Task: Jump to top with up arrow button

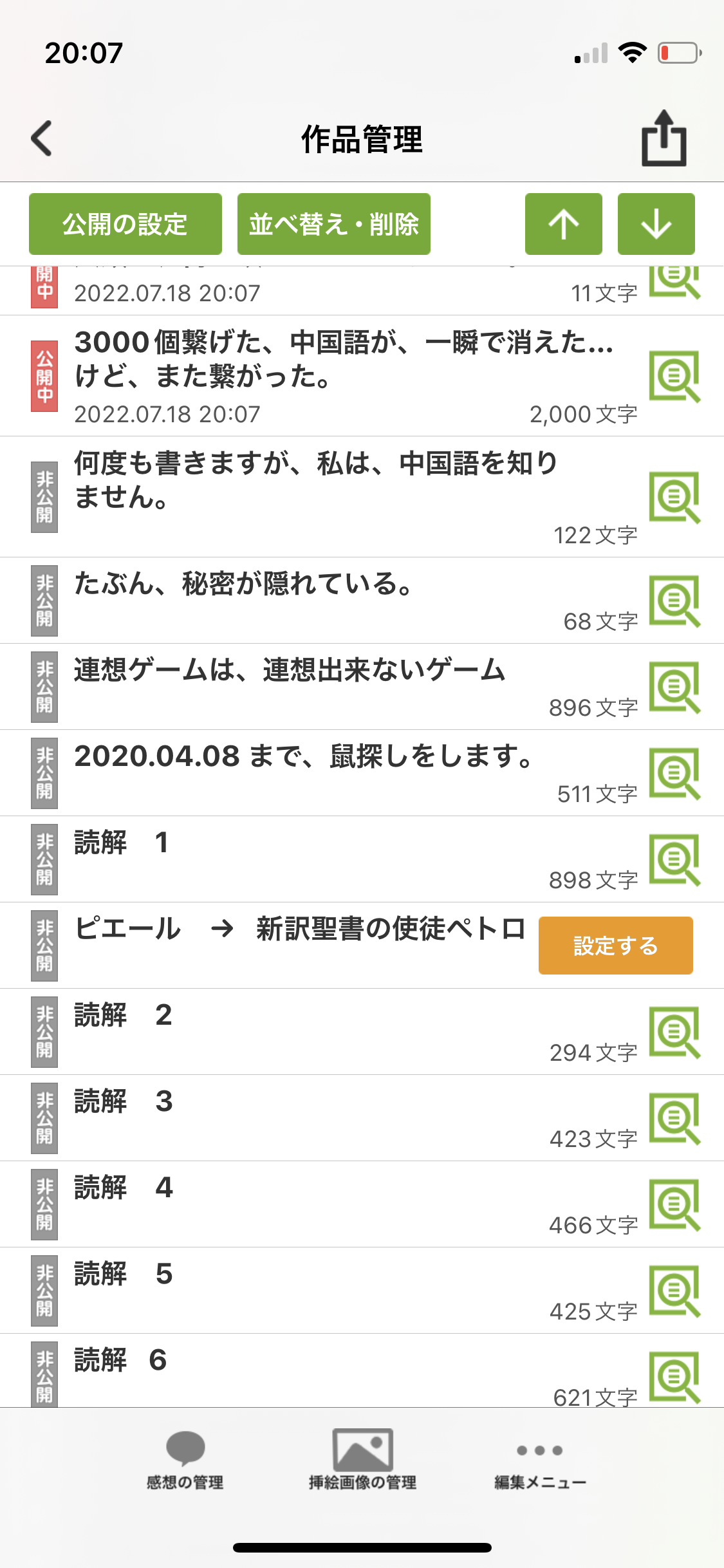Action: click(x=564, y=224)
